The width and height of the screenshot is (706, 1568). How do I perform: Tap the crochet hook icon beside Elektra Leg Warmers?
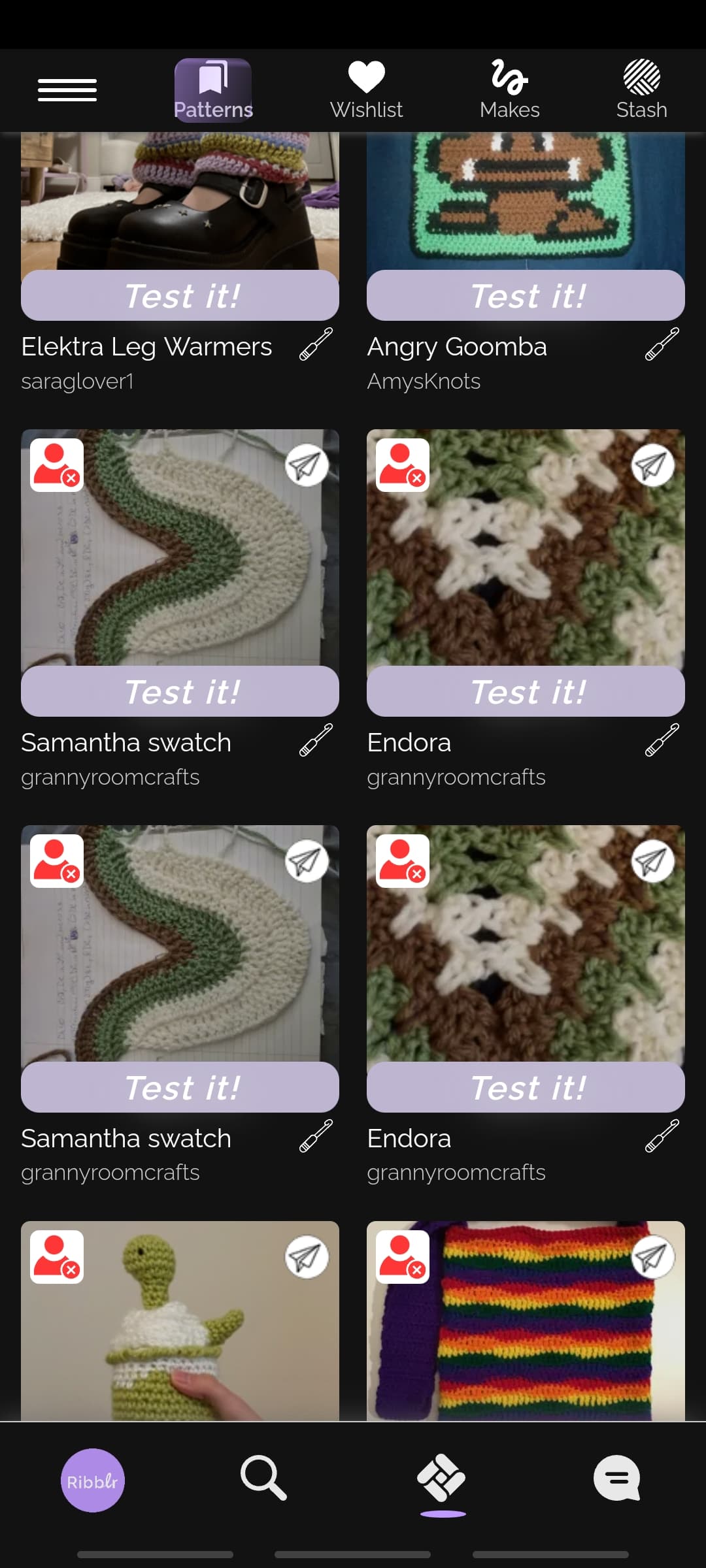316,344
